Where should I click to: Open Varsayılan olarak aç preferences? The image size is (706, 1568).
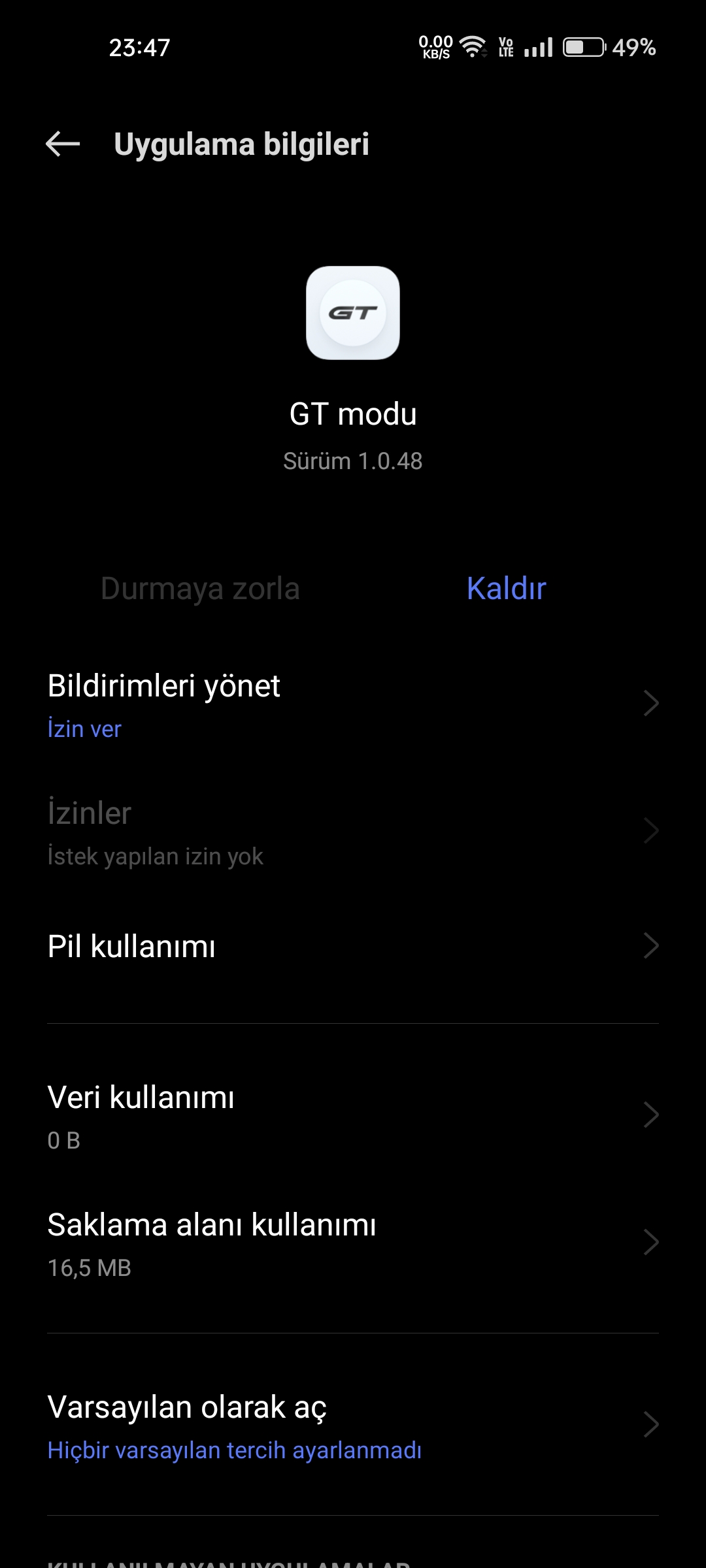(x=353, y=1426)
